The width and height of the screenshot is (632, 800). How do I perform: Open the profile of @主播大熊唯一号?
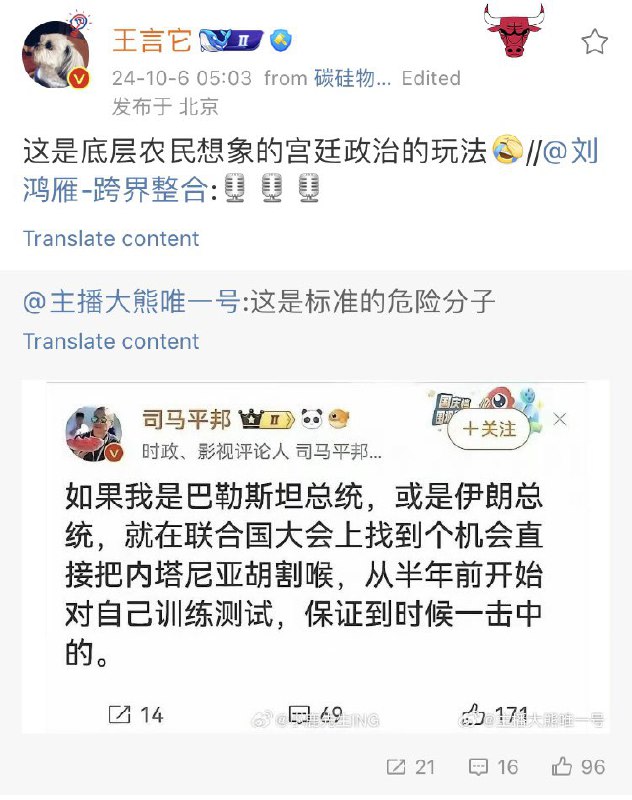pyautogui.click(x=131, y=301)
